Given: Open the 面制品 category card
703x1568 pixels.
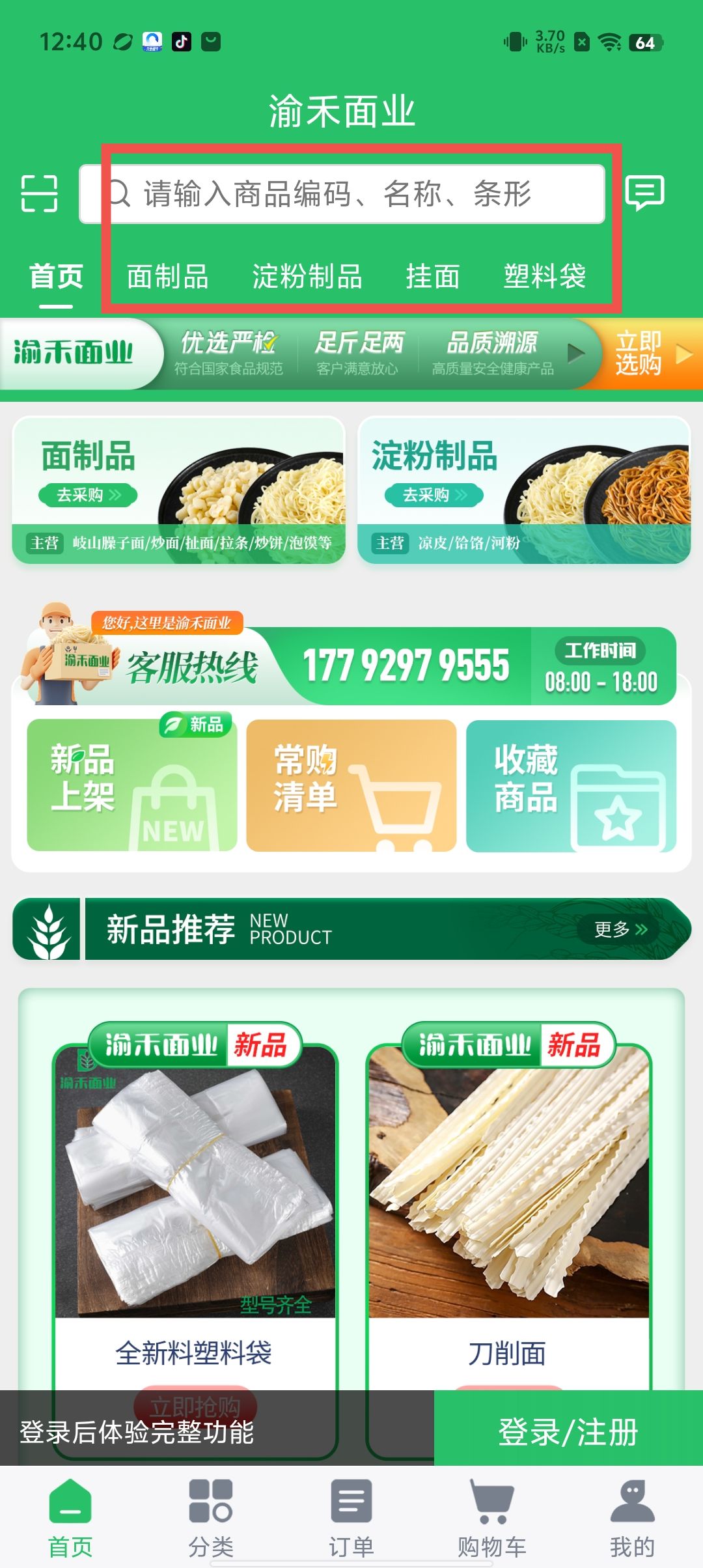Looking at the screenshot, I should 178,490.
